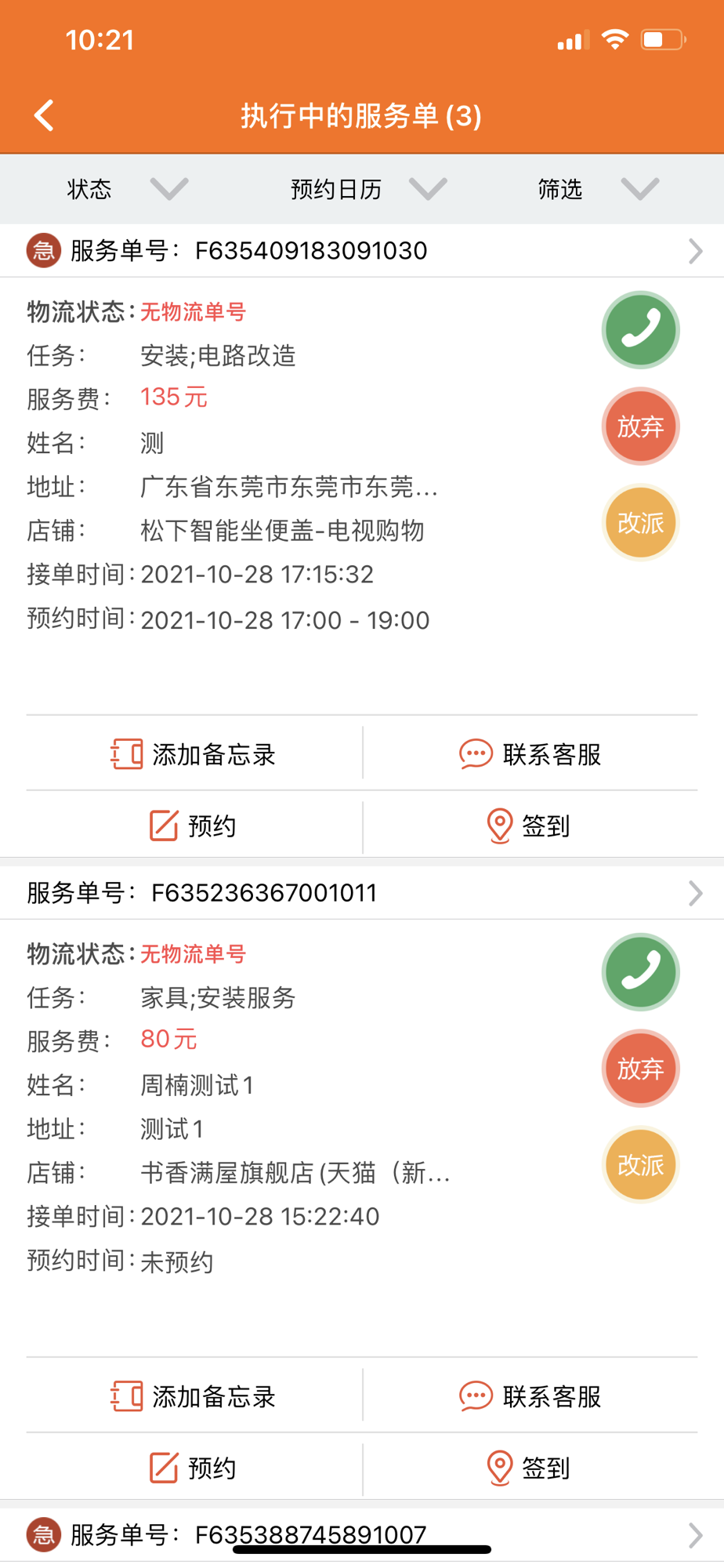Image resolution: width=724 pixels, height=1568 pixels.
Task: Open service order F635409183091030 details
Action: [x=362, y=251]
